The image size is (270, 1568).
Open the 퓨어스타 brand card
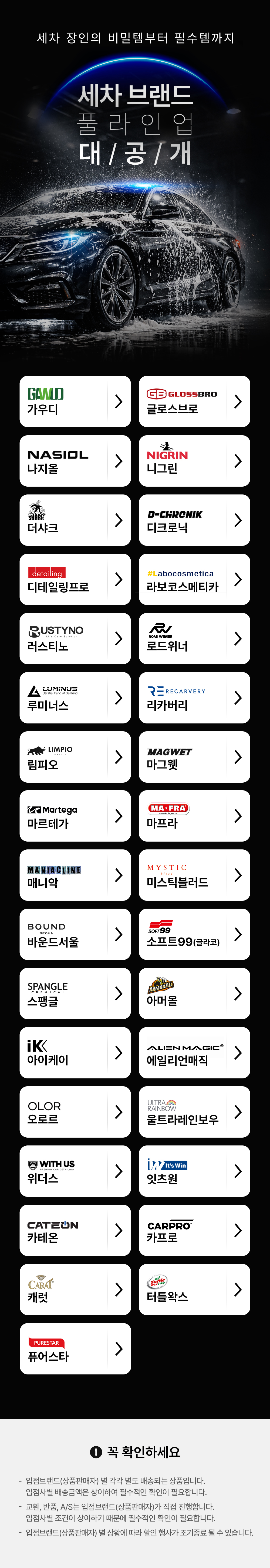pyautogui.click(x=75, y=1348)
